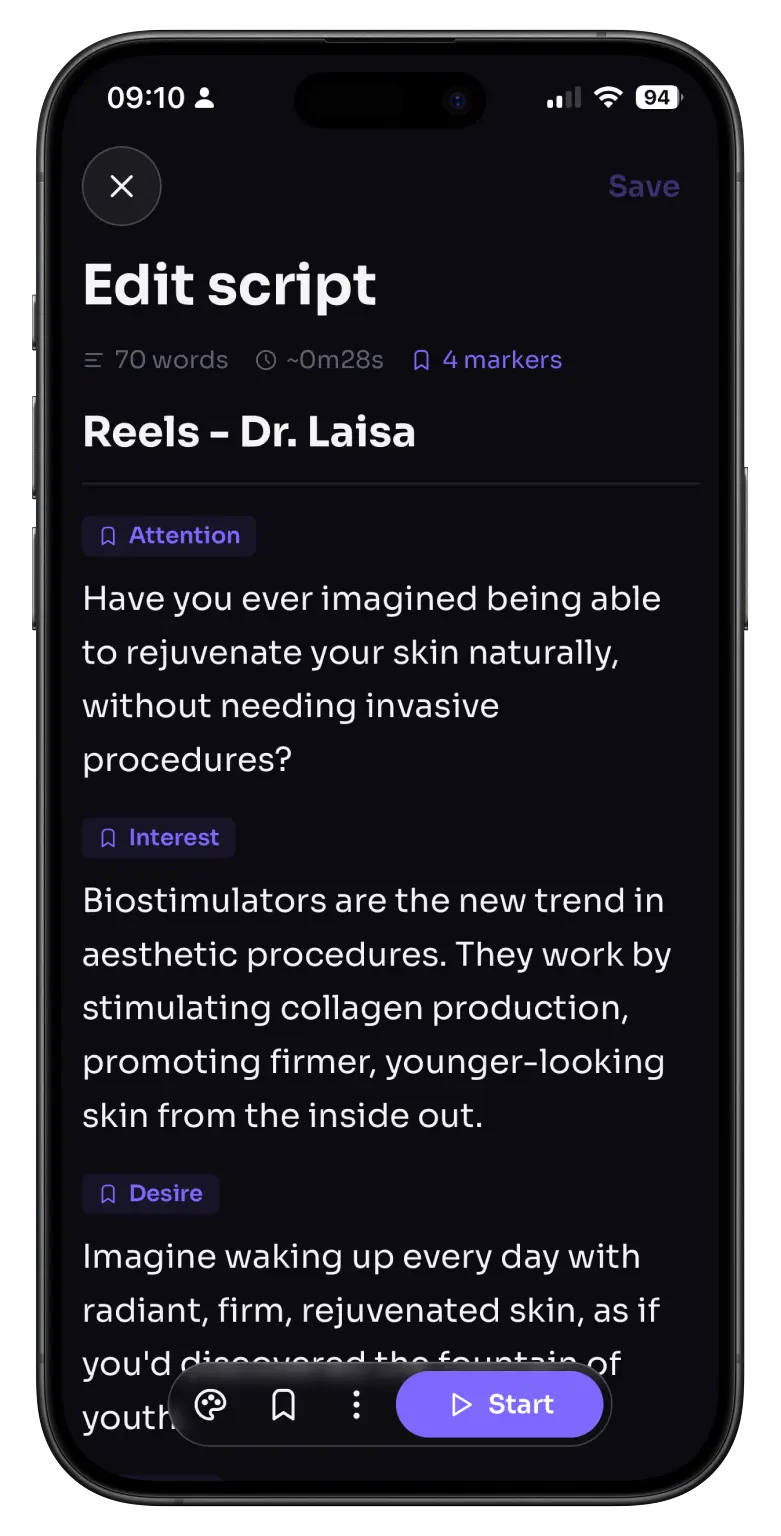Add a bookmark marker from the toolbar
This screenshot has height=1536, width=781.
(284, 1405)
